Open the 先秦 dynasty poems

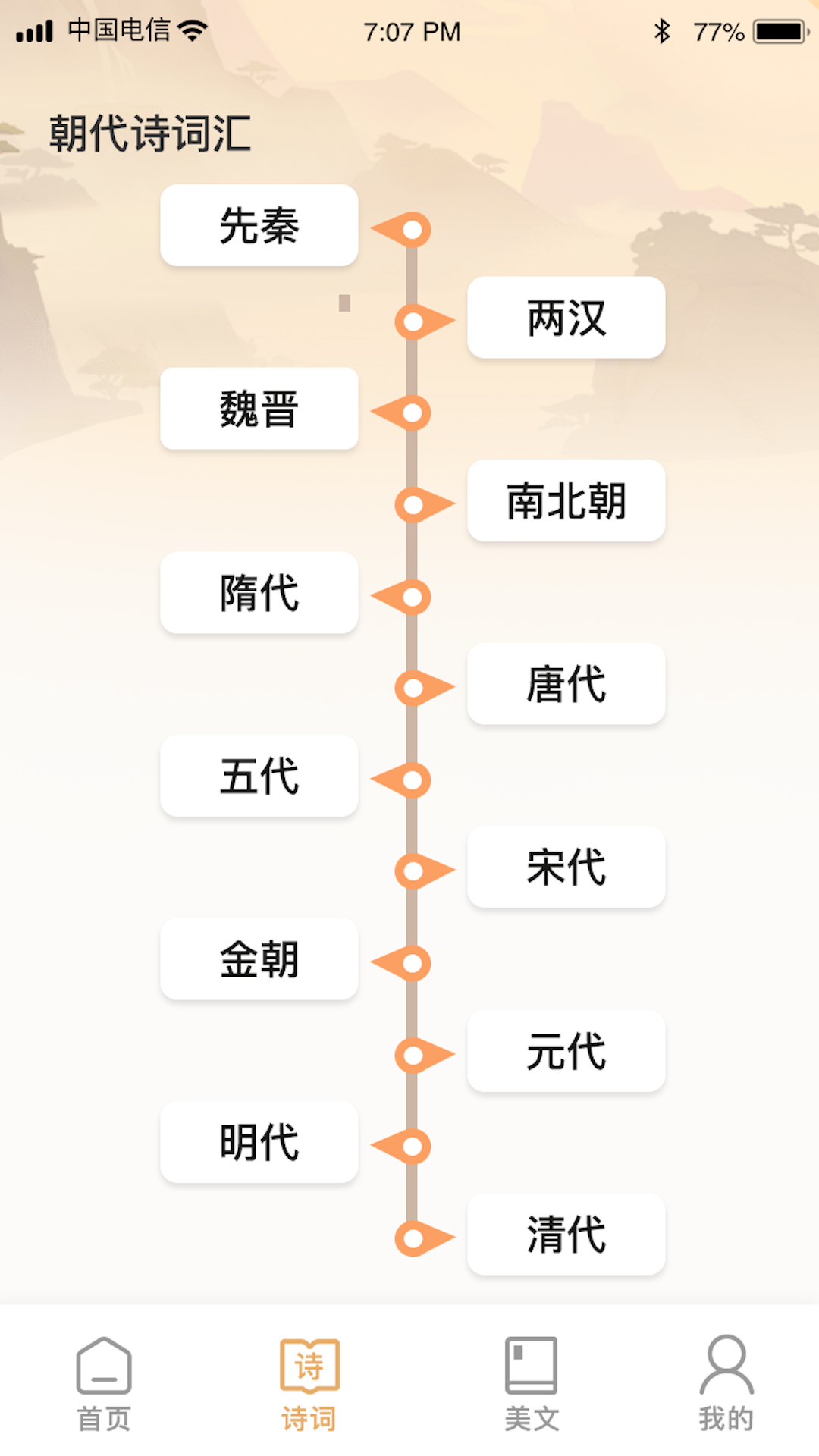pyautogui.click(x=259, y=225)
